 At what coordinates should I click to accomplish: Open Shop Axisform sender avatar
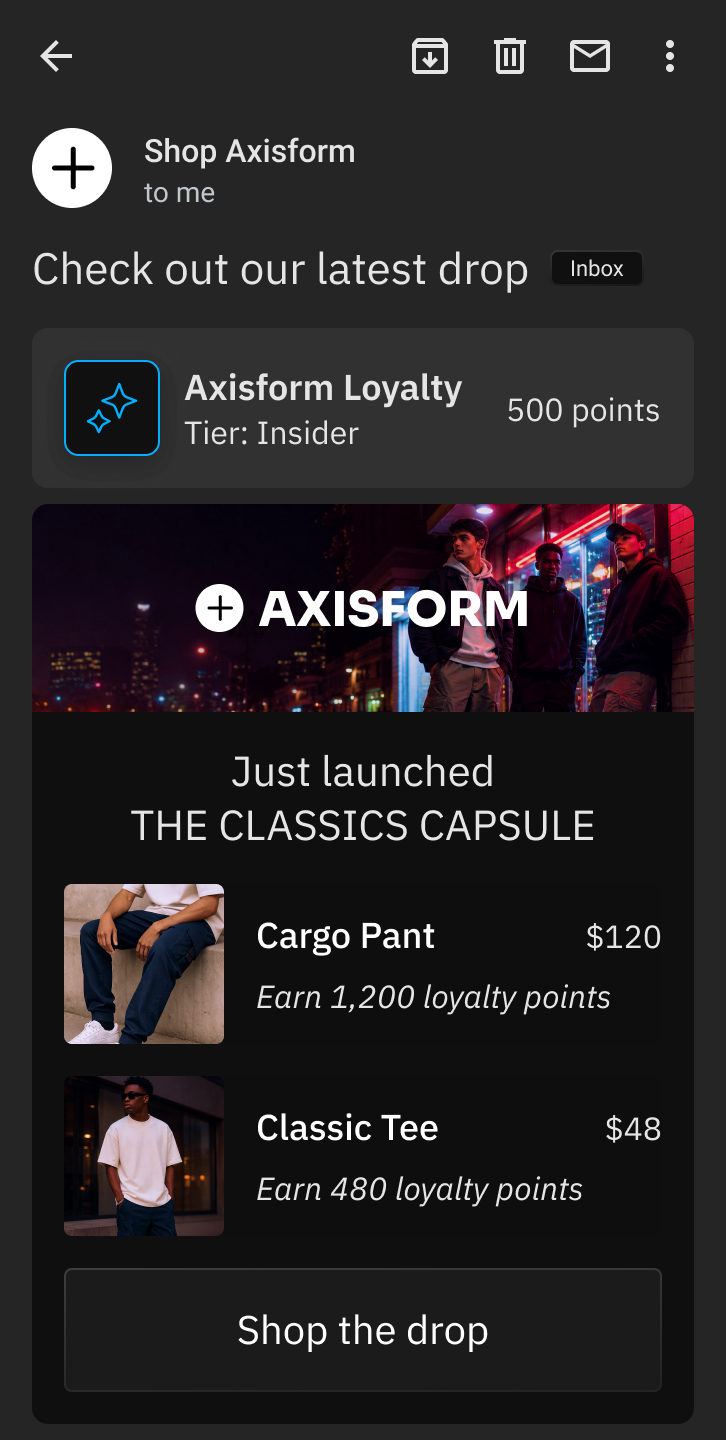pos(72,168)
